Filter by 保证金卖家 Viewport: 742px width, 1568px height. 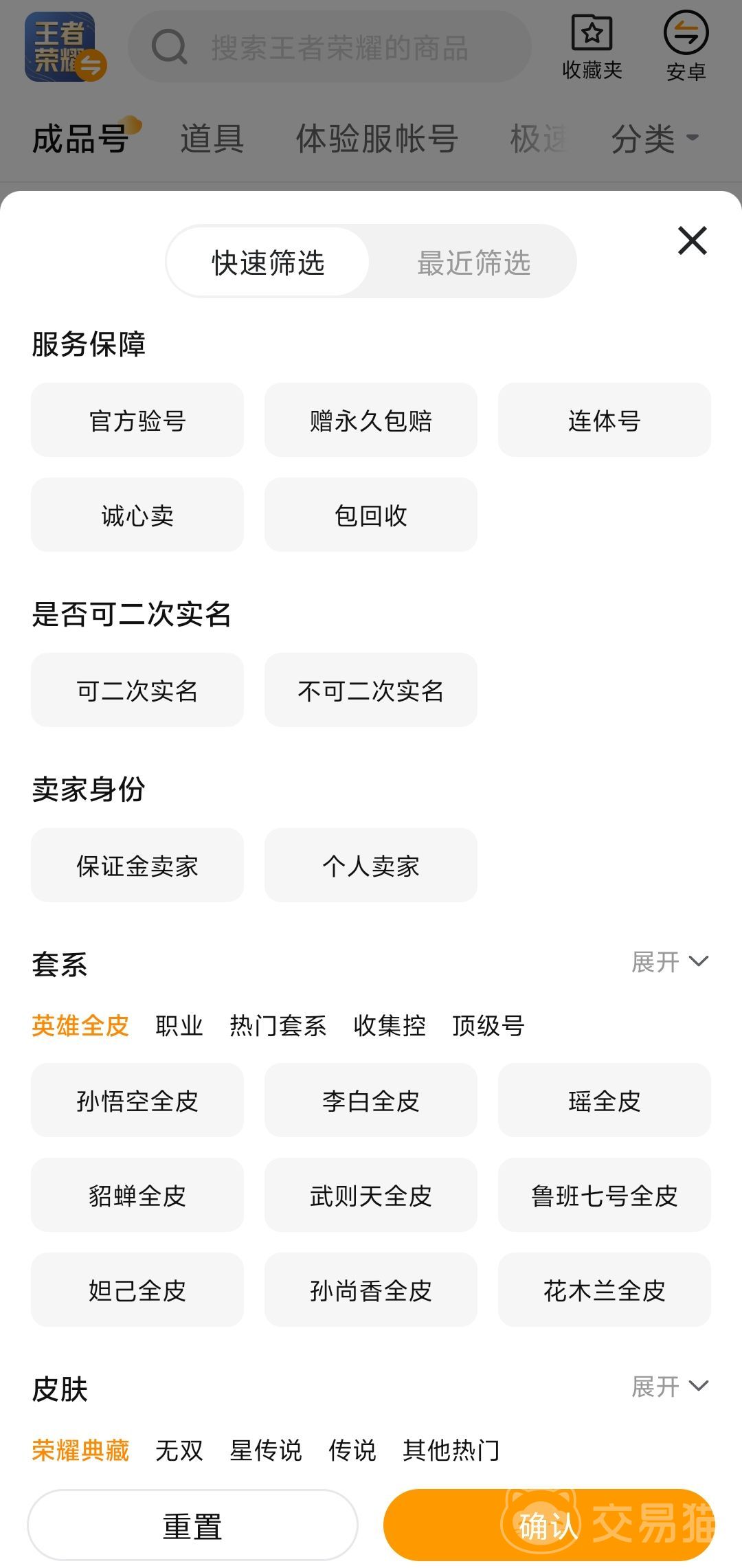click(x=137, y=866)
